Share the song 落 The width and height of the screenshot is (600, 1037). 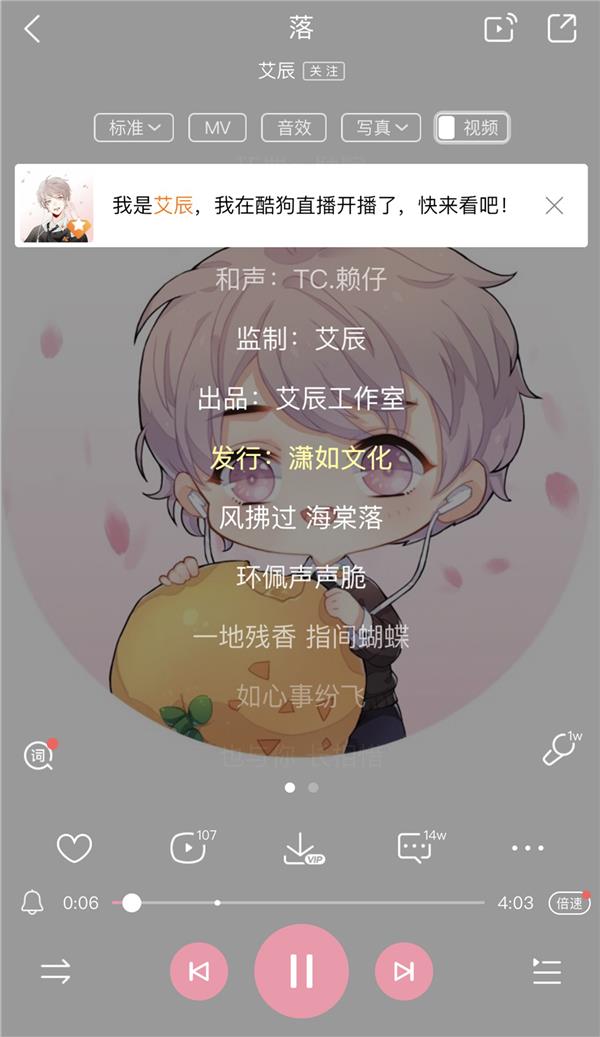(x=562, y=29)
